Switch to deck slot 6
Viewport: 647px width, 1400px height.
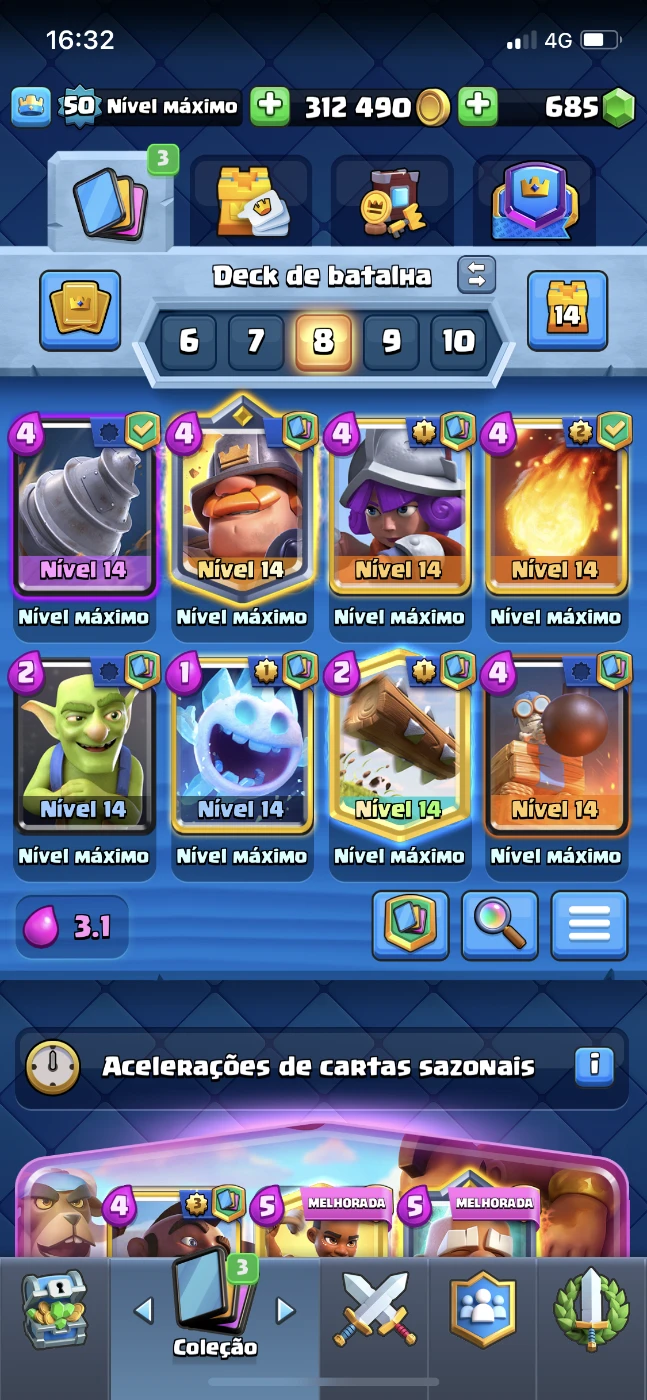[x=188, y=342]
